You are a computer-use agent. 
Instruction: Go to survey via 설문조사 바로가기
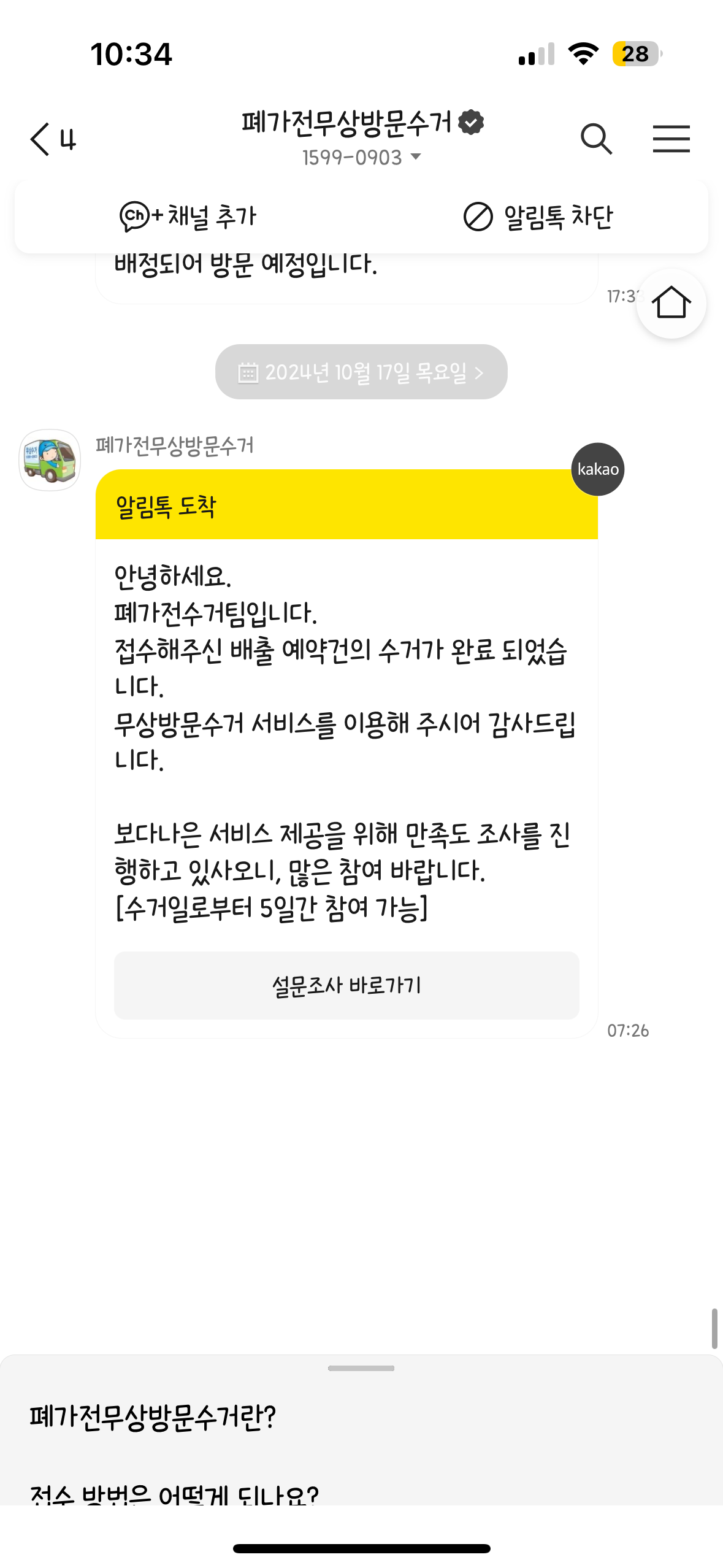tap(346, 985)
